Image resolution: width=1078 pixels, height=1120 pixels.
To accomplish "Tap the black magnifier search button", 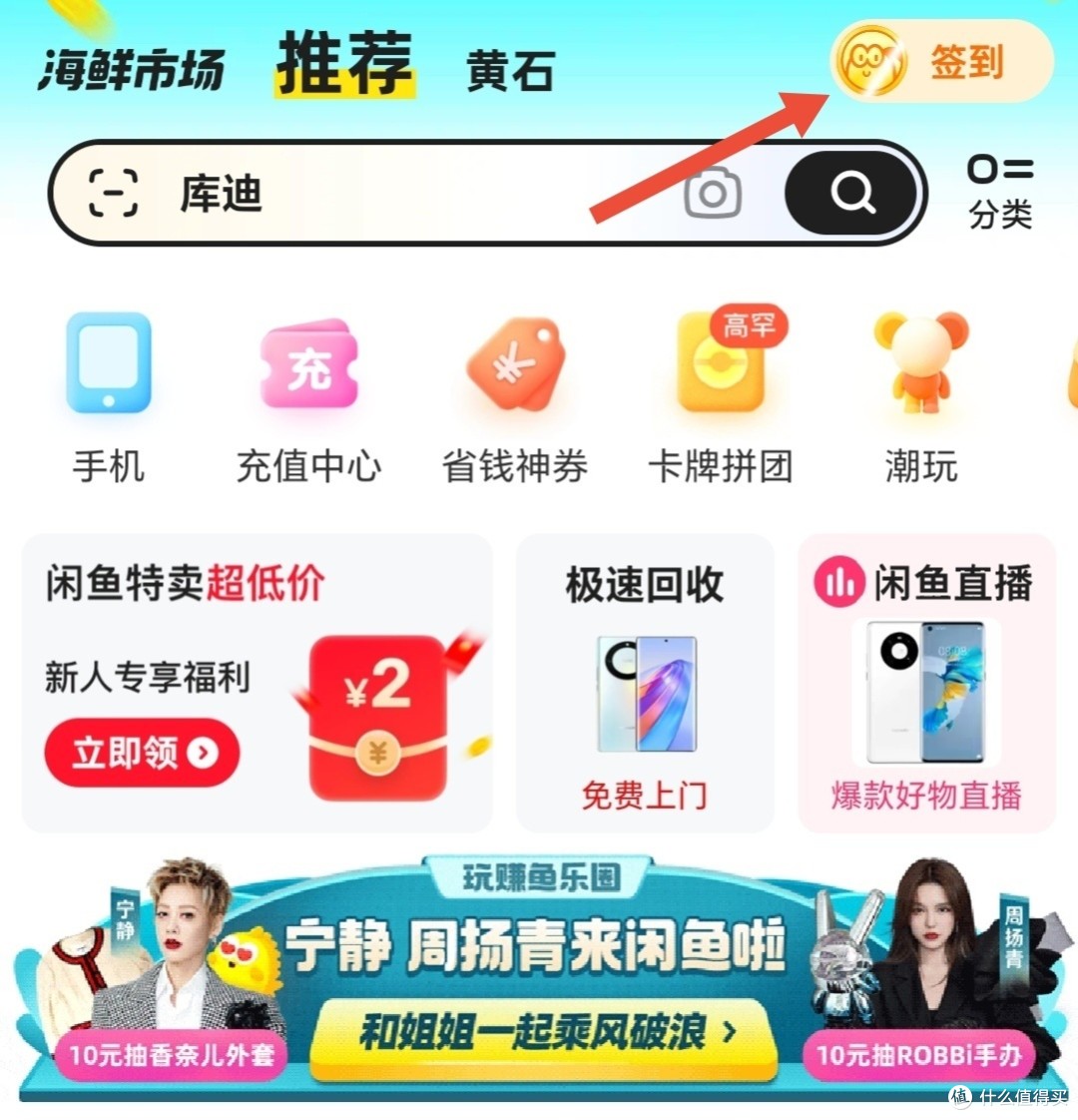I will pos(851,193).
